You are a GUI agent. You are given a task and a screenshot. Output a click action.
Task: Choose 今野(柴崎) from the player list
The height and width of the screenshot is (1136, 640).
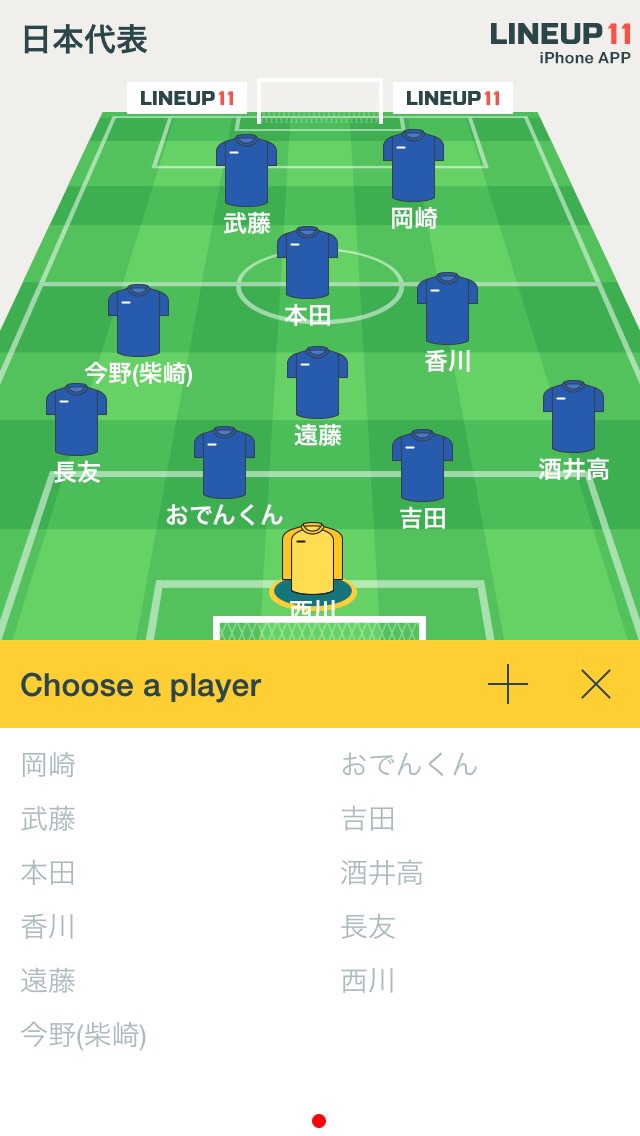pyautogui.click(x=84, y=1035)
